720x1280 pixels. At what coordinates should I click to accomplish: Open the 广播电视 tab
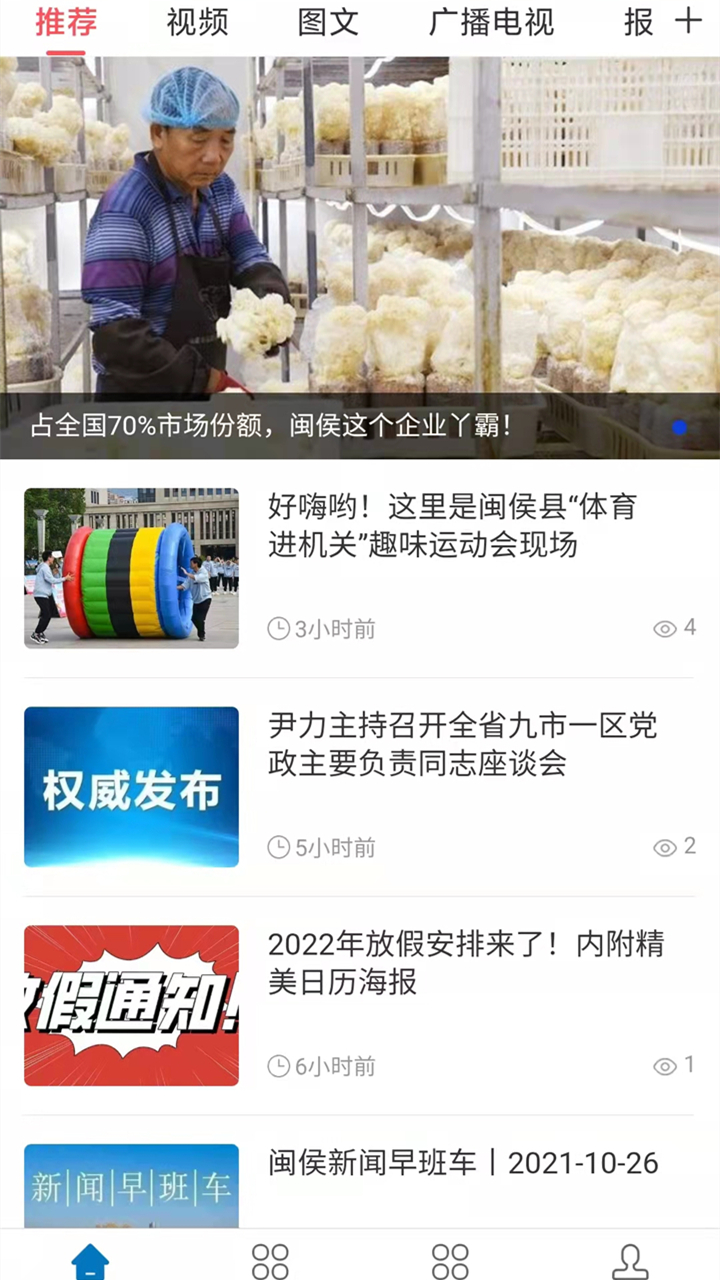(x=491, y=22)
